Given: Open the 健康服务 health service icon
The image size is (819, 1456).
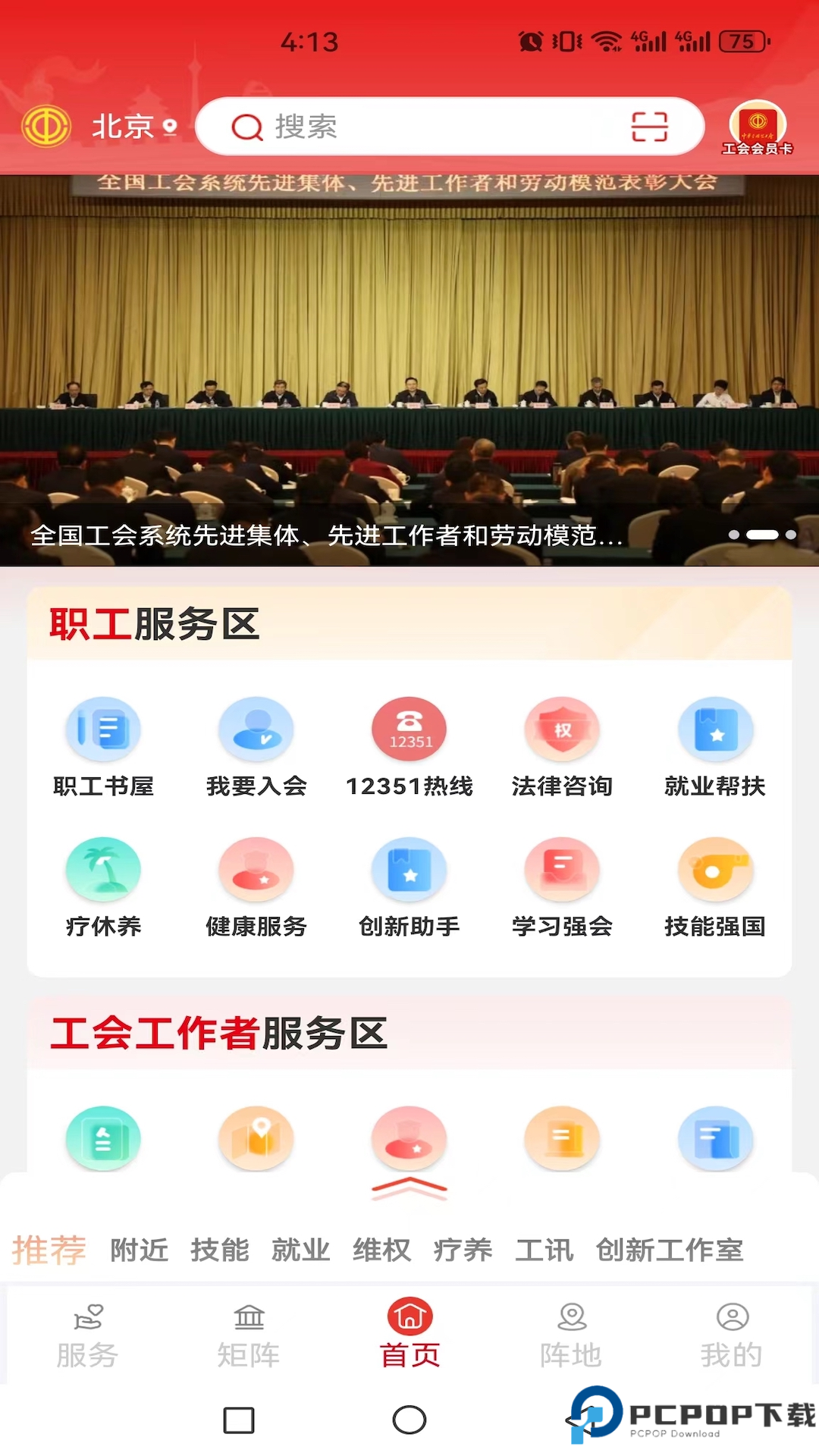Looking at the screenshot, I should (256, 868).
